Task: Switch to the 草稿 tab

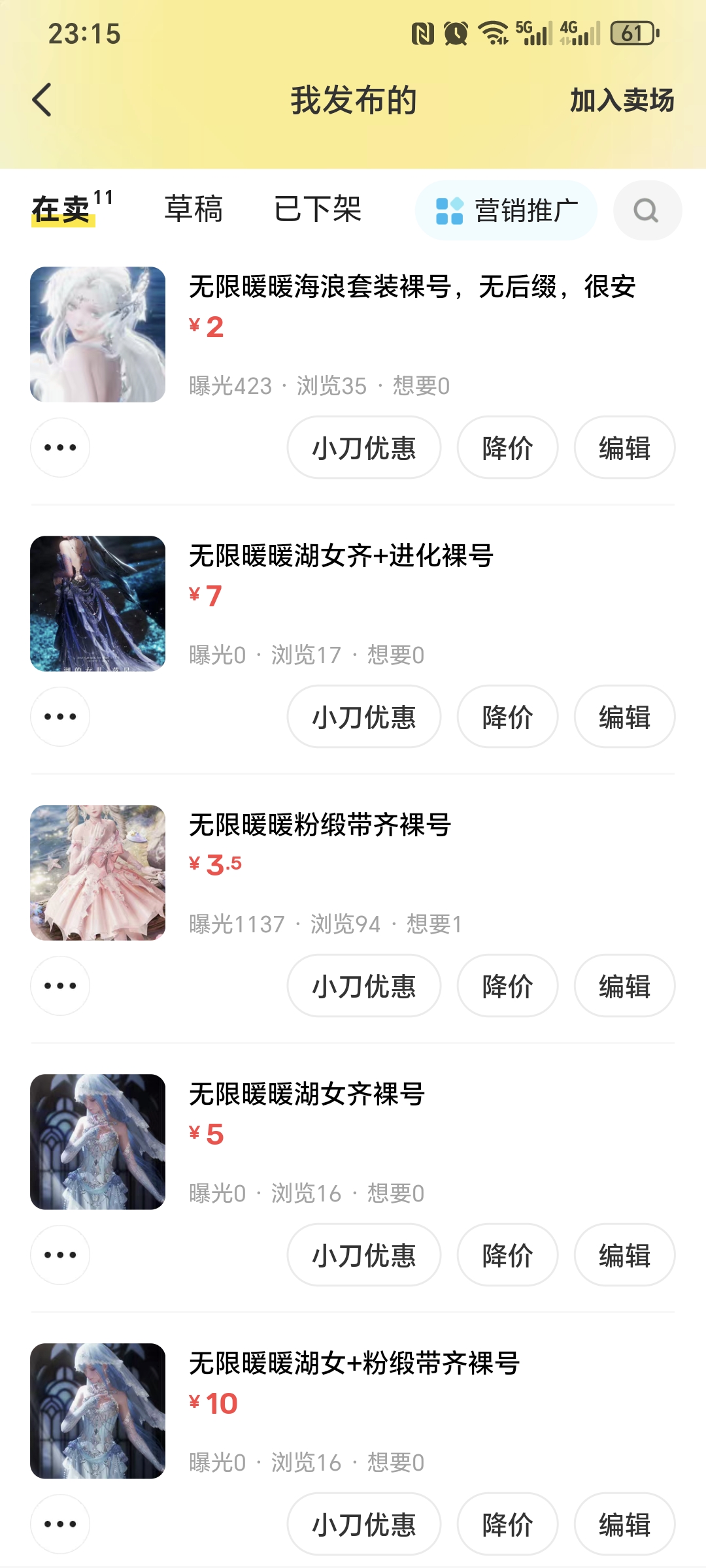Action: tap(193, 209)
